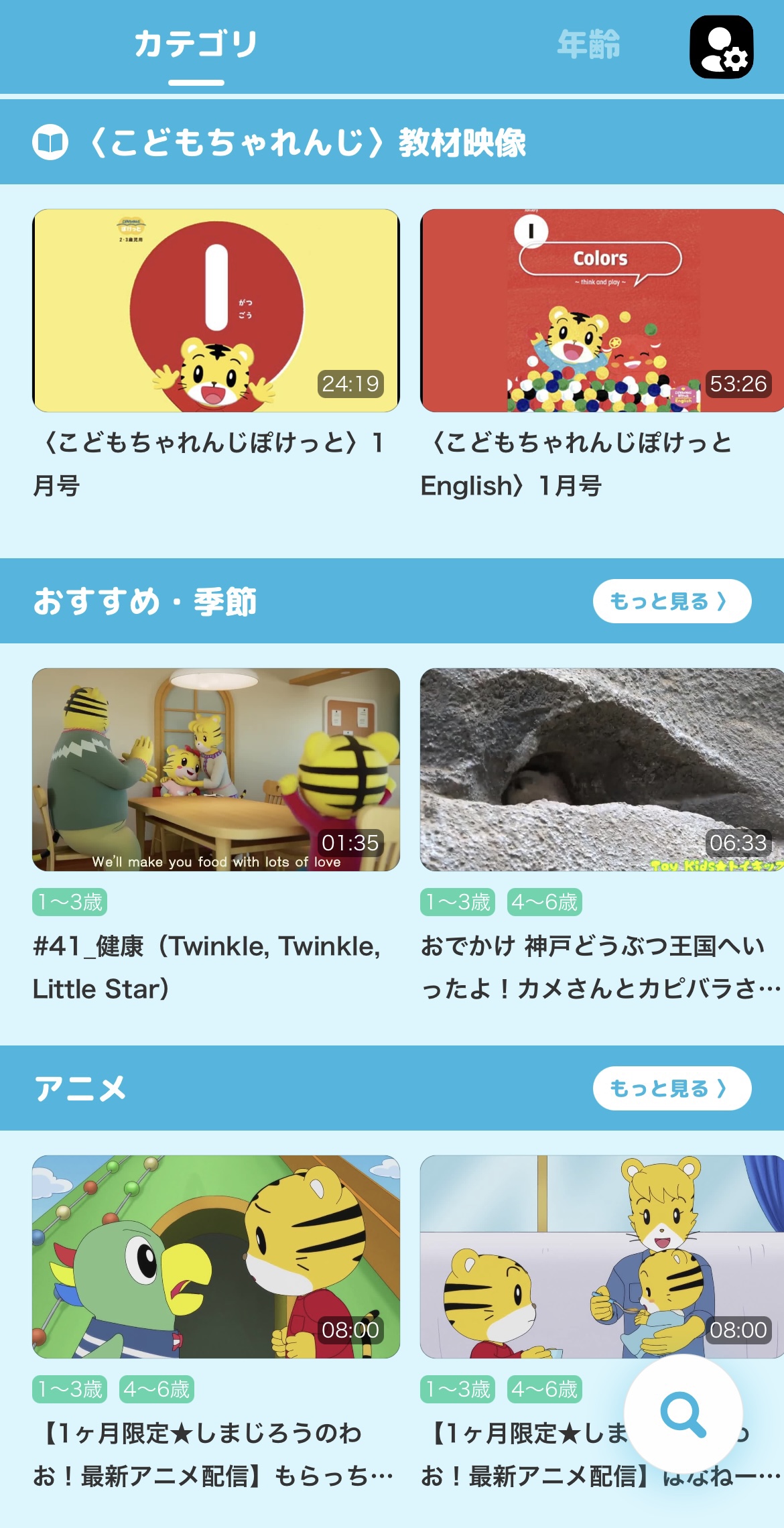Switch to the 年齢 tab
Screen dimensions: 784x1528
(588, 44)
